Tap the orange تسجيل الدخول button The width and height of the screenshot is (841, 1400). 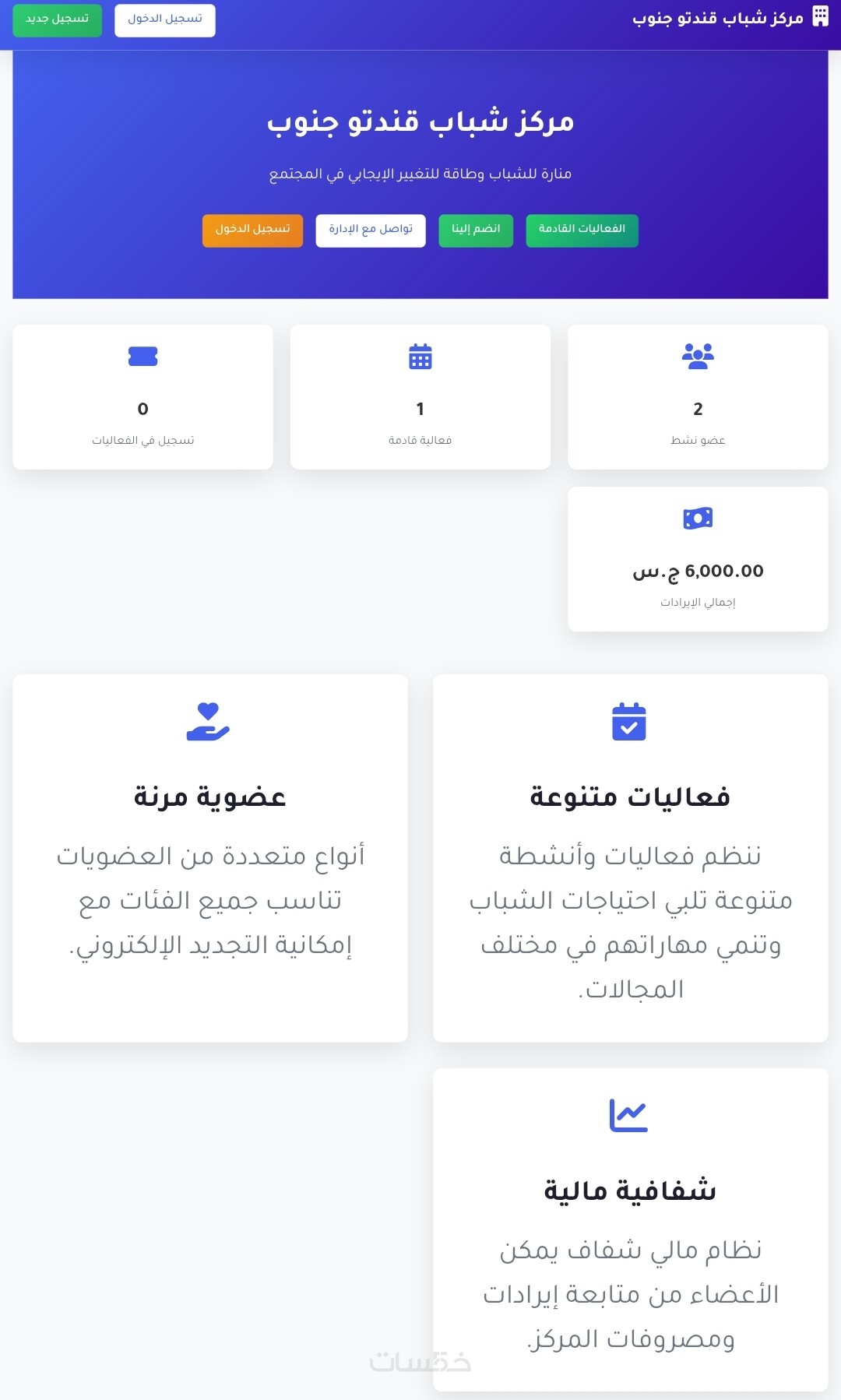(252, 230)
